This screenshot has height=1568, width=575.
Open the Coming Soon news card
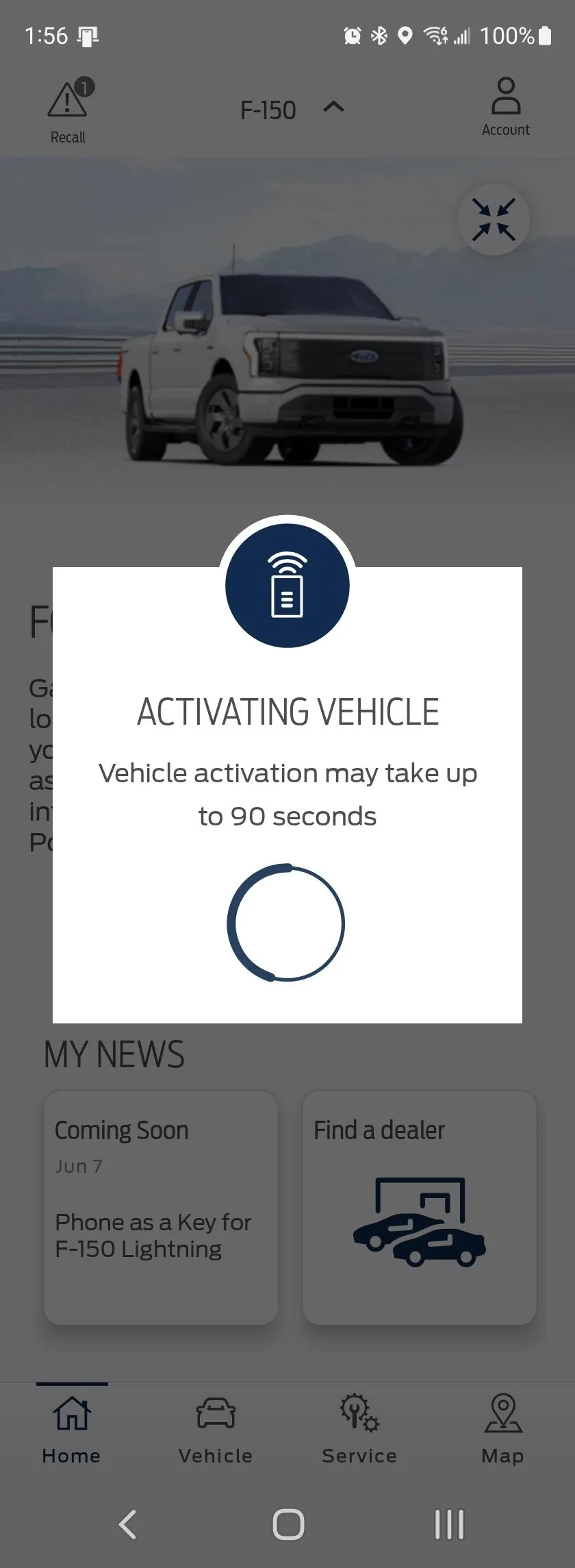pyautogui.click(x=161, y=1206)
